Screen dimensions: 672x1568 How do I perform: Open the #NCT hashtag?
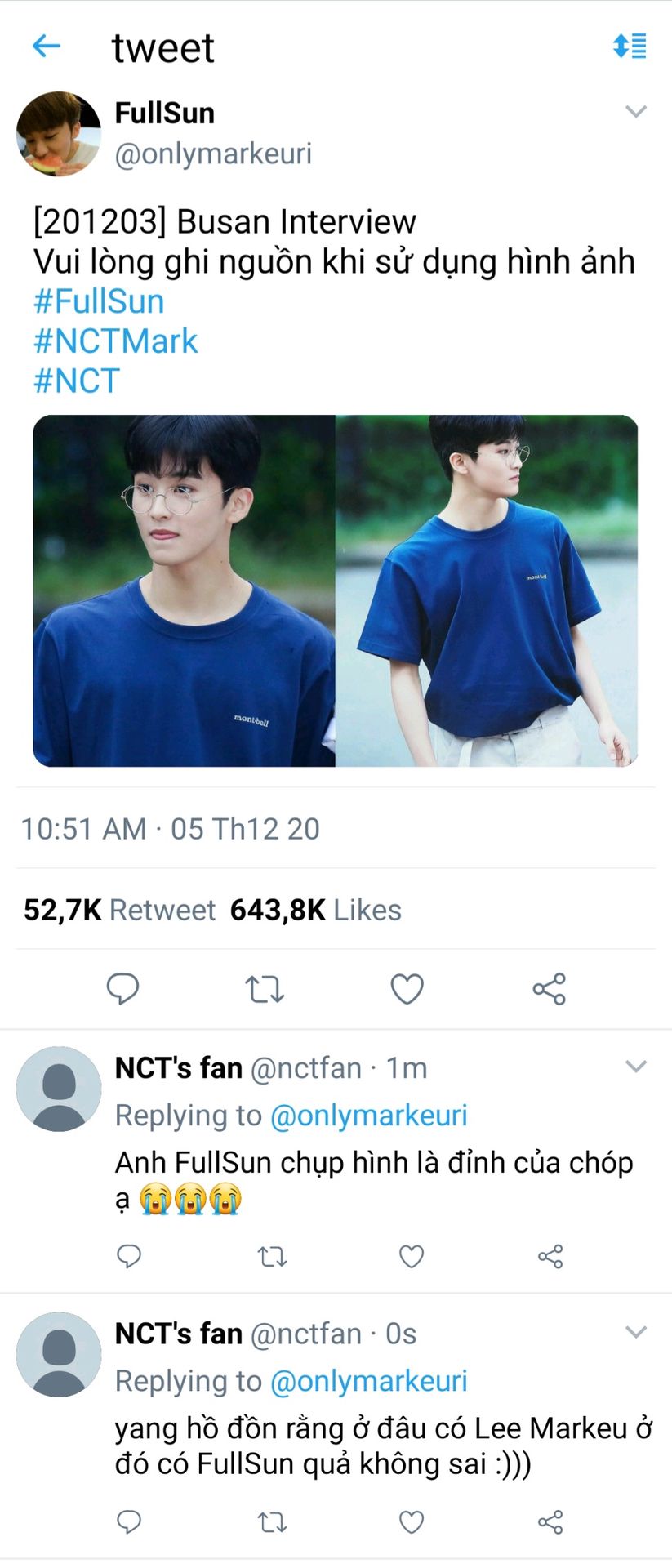tap(77, 381)
